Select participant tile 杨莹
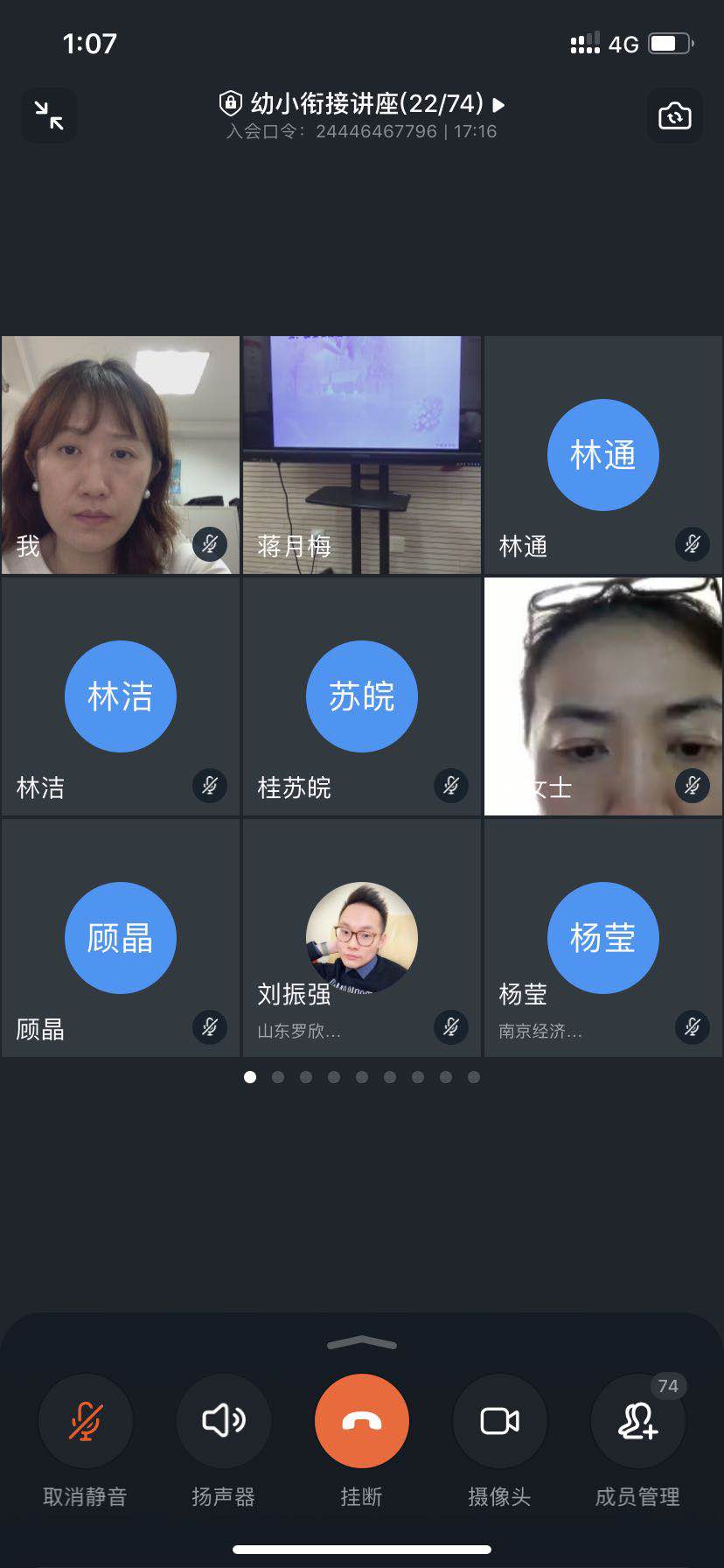The width and height of the screenshot is (724, 1568). (602, 938)
